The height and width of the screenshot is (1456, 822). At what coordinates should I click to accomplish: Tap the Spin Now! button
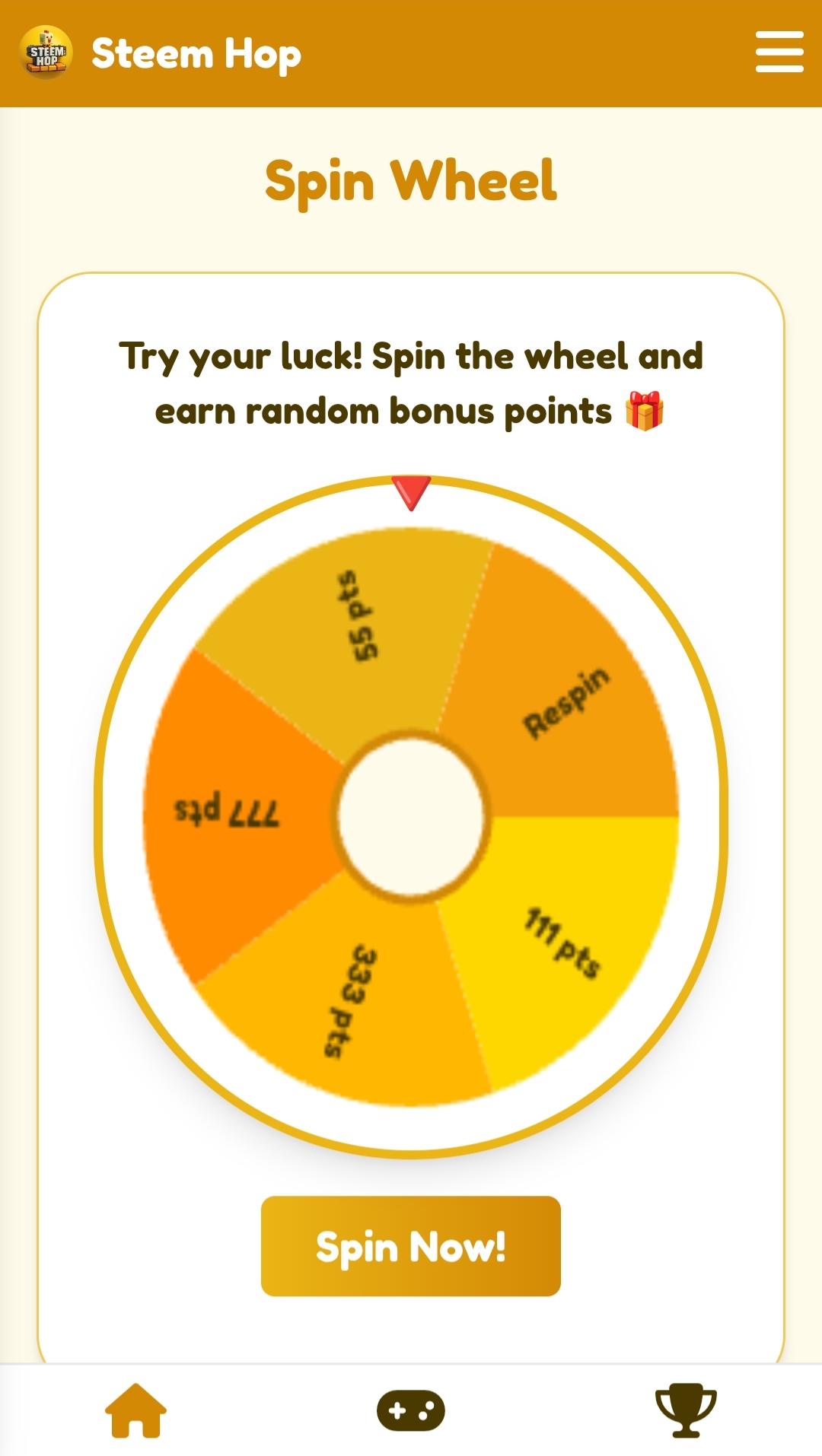pyautogui.click(x=410, y=1246)
